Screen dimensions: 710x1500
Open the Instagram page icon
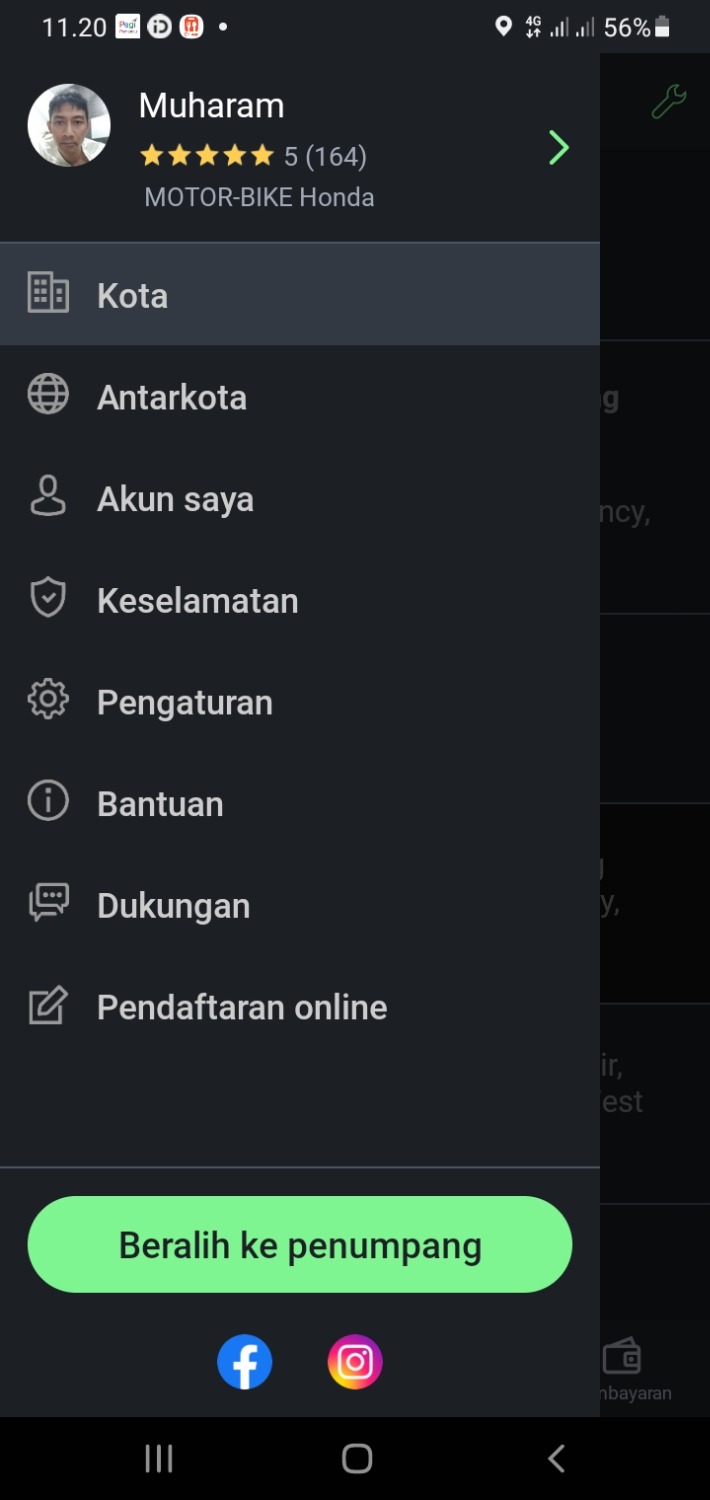pyautogui.click(x=355, y=1362)
